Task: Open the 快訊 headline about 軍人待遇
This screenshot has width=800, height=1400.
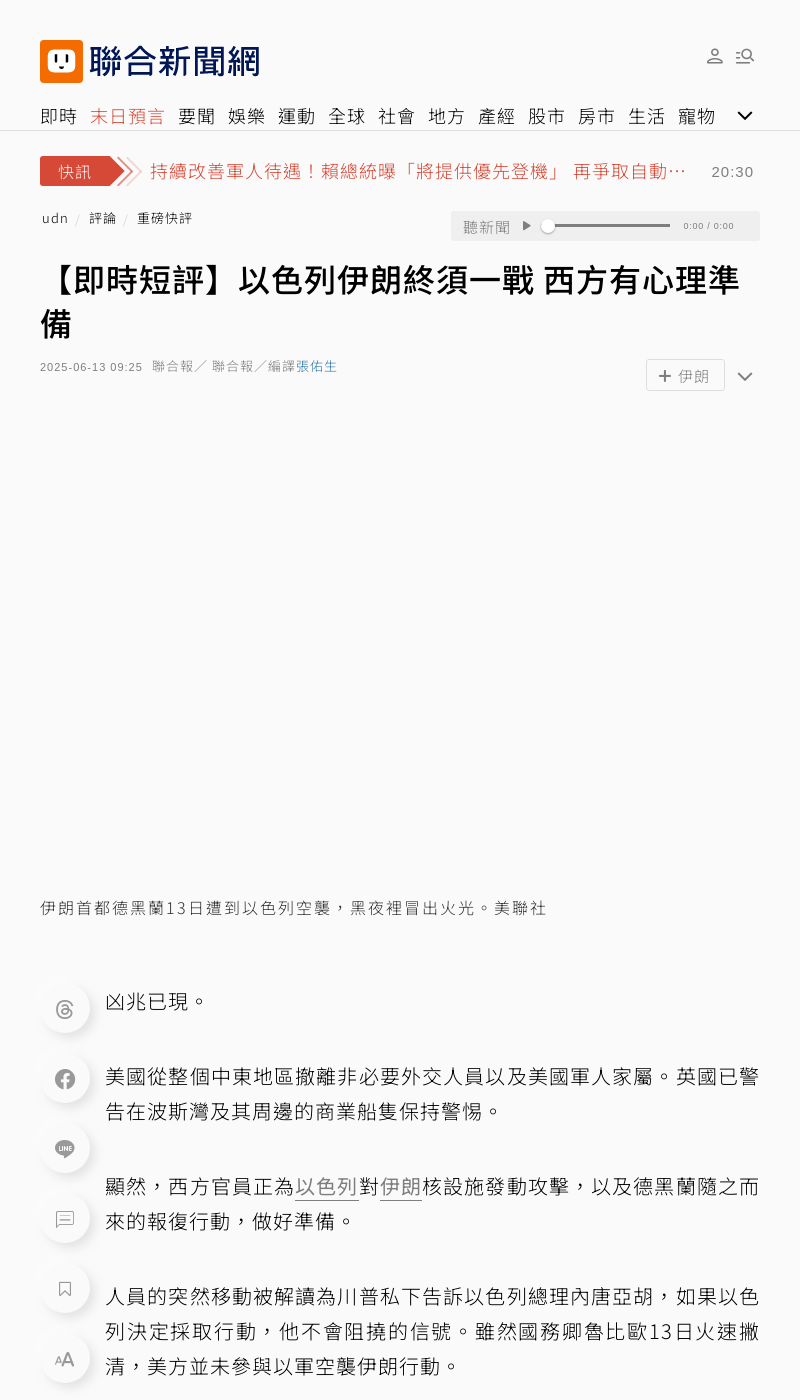Action: 418,171
